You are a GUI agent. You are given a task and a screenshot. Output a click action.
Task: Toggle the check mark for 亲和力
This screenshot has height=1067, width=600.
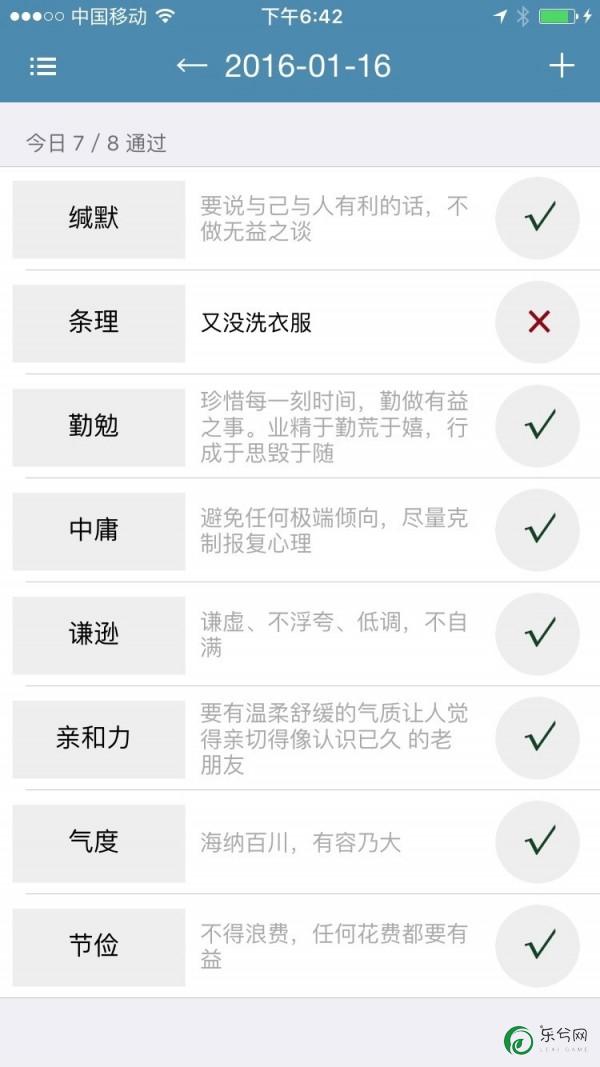[x=538, y=738]
